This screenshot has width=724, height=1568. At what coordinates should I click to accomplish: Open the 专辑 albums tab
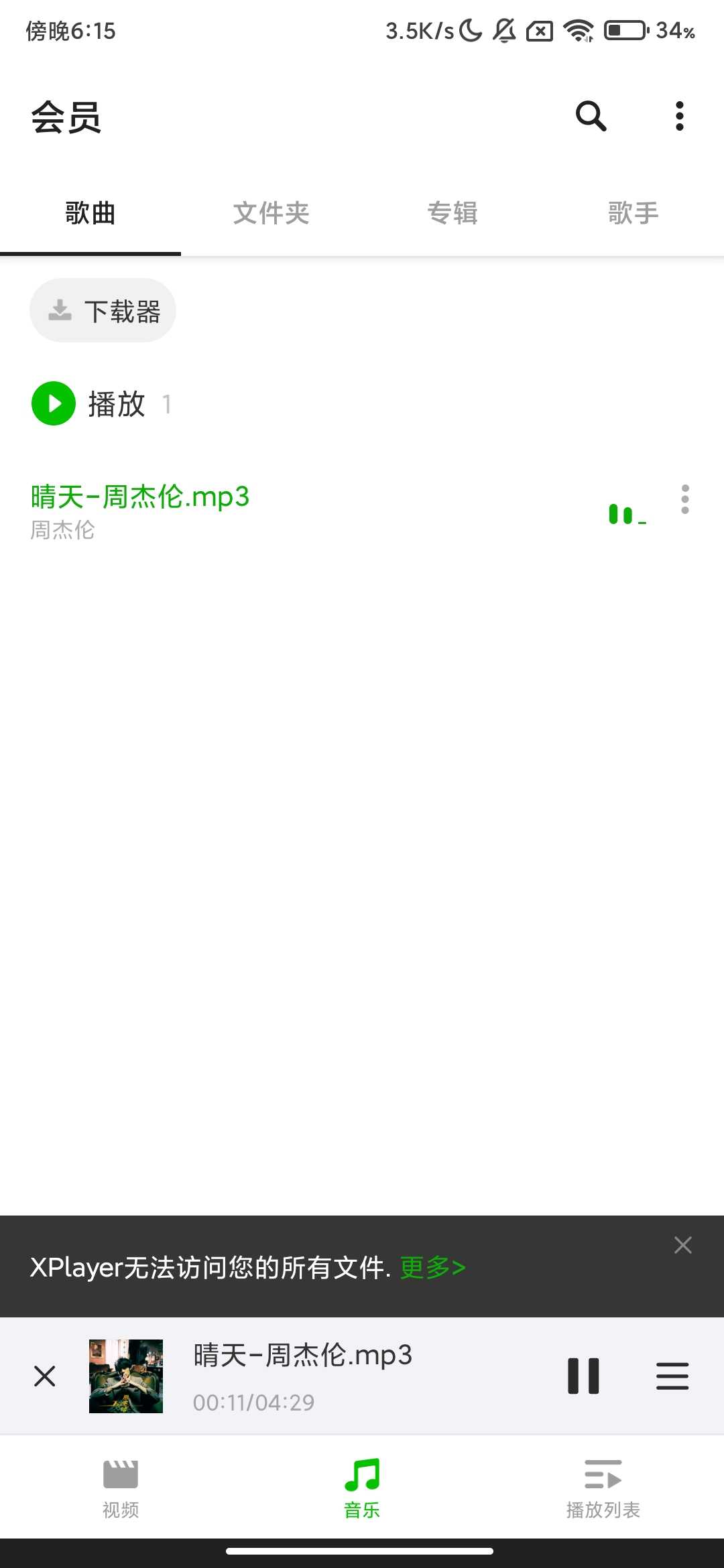(452, 212)
